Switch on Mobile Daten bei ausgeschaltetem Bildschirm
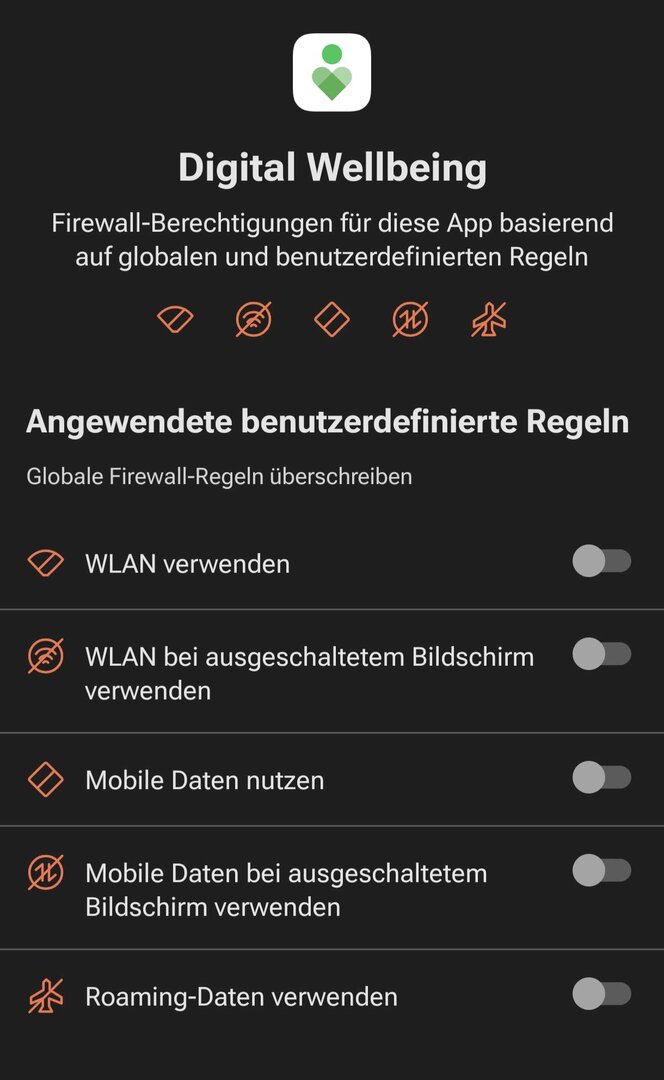Screen dimensions: 664x1080 (601, 871)
